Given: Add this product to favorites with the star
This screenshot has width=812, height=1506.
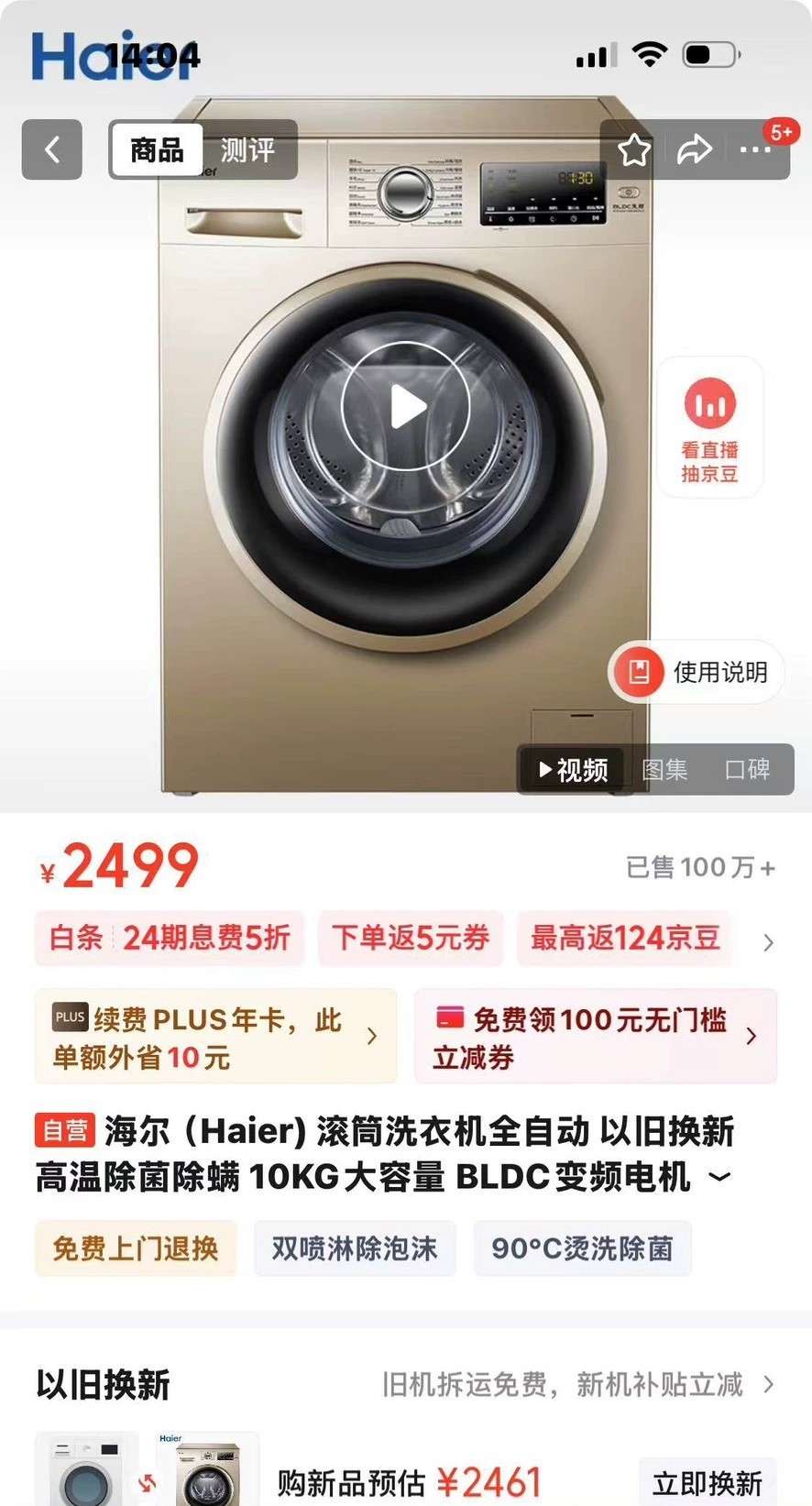Looking at the screenshot, I should [634, 149].
